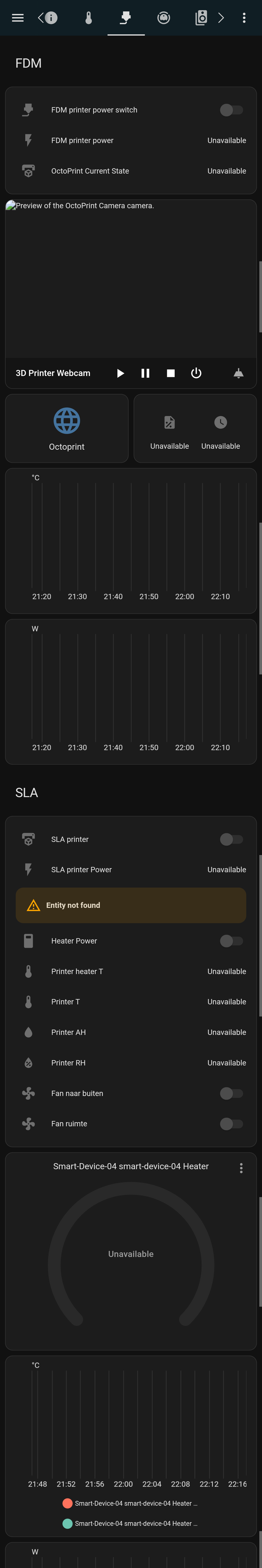
Task: Open Smart-Device-04 Heater card options
Action: click(241, 1168)
